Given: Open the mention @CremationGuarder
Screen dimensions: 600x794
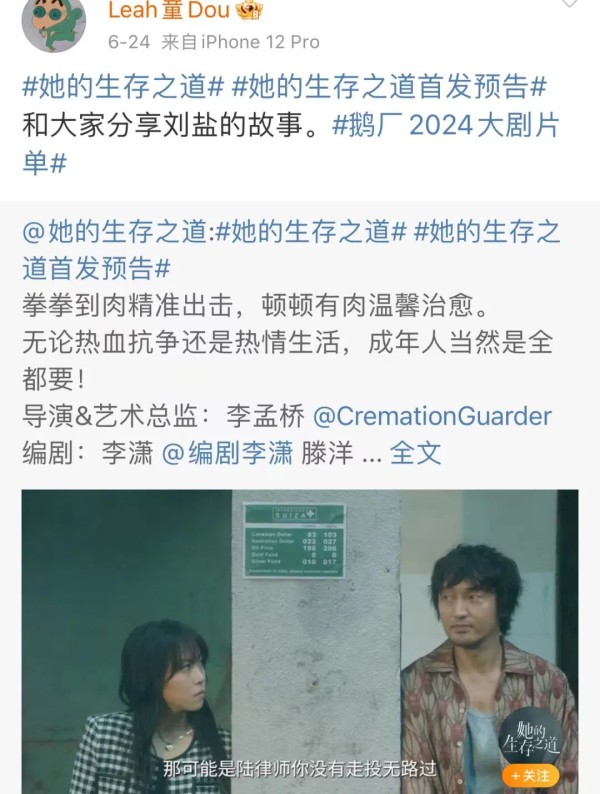Looking at the screenshot, I should click(x=432, y=415).
